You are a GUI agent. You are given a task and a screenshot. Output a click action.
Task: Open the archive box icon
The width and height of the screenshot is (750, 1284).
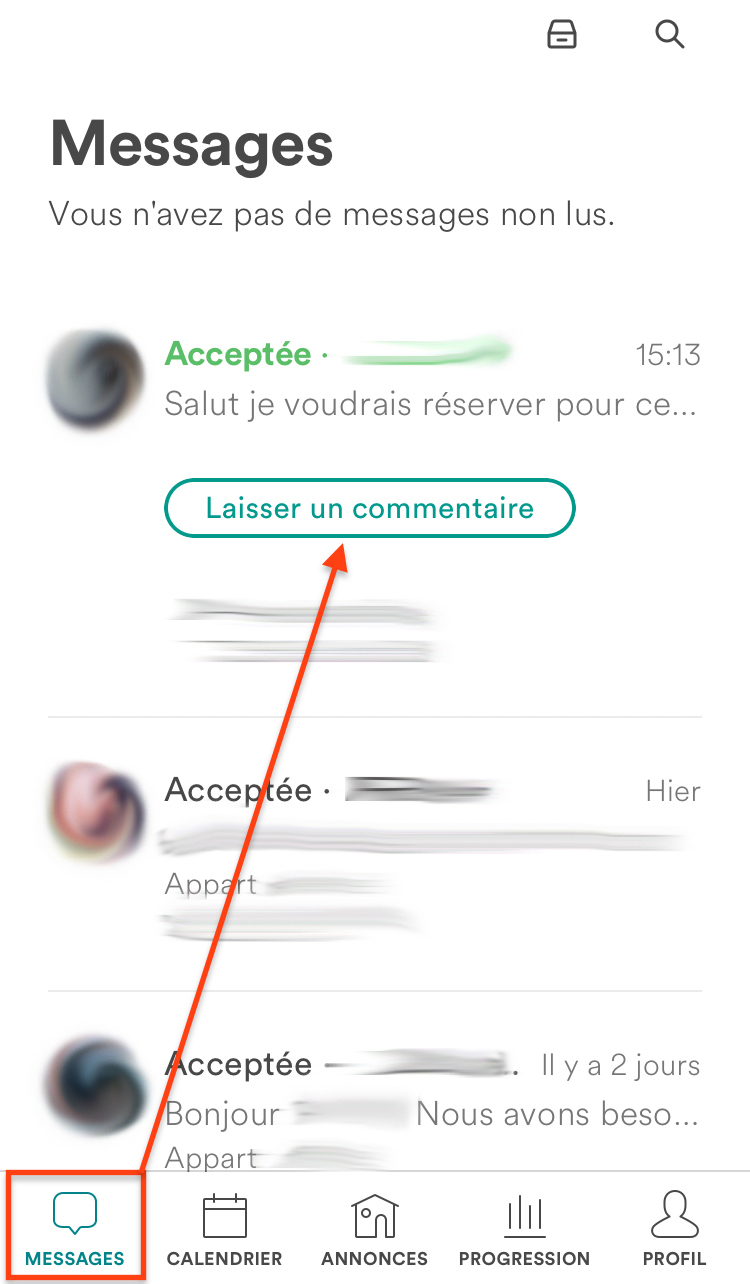click(562, 35)
